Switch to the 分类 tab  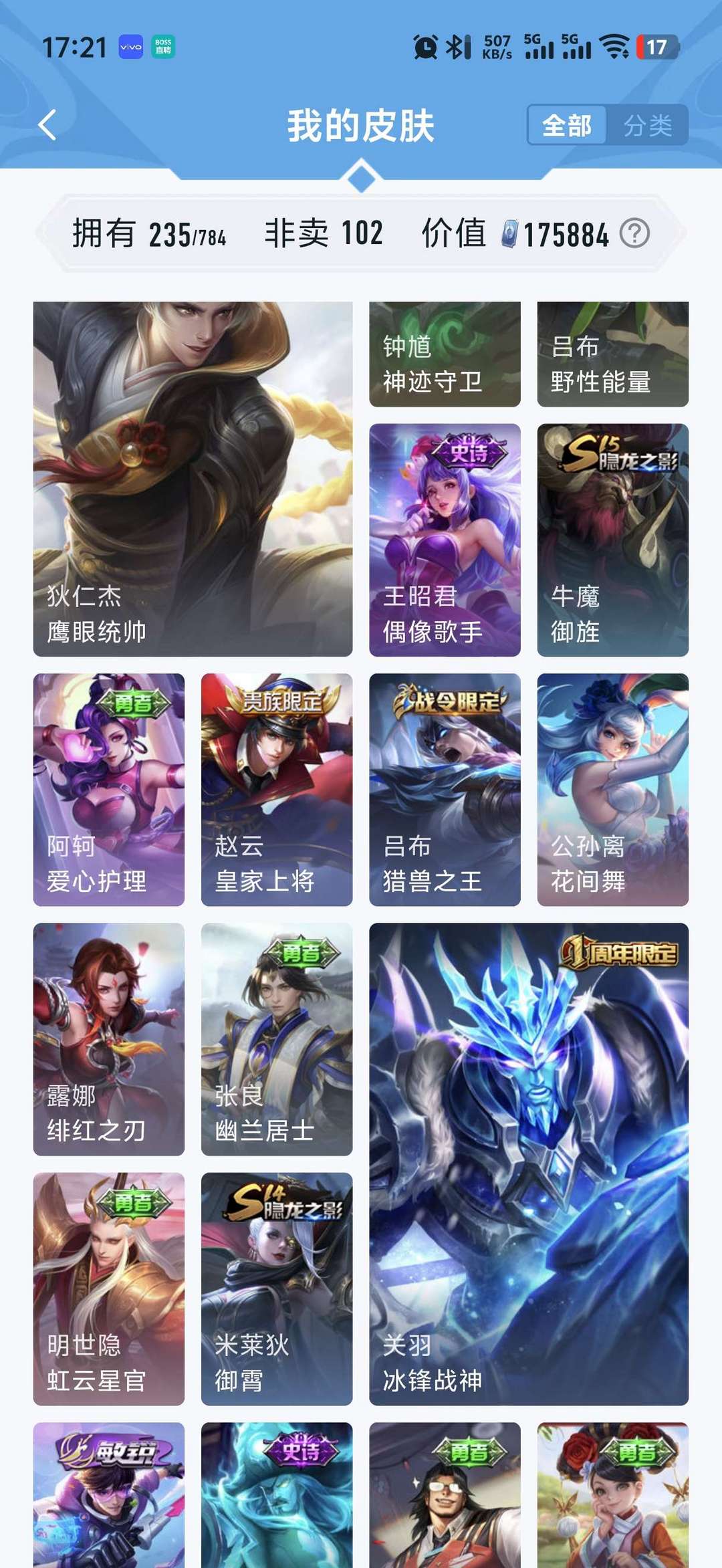coord(648,125)
